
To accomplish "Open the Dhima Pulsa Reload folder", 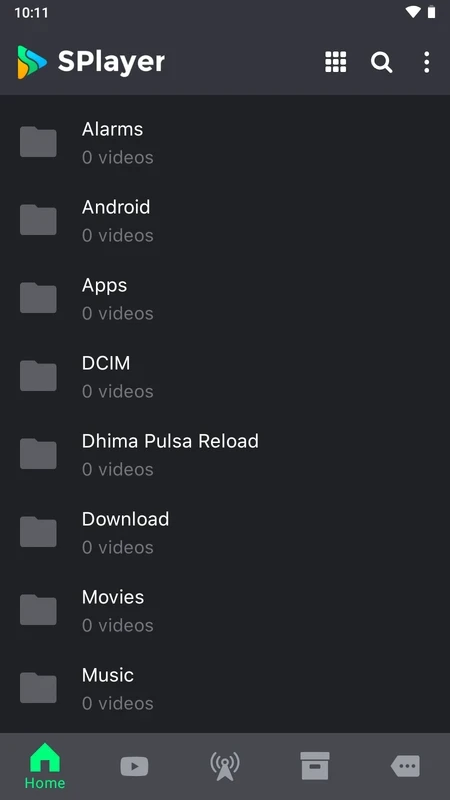I will click(x=225, y=455).
